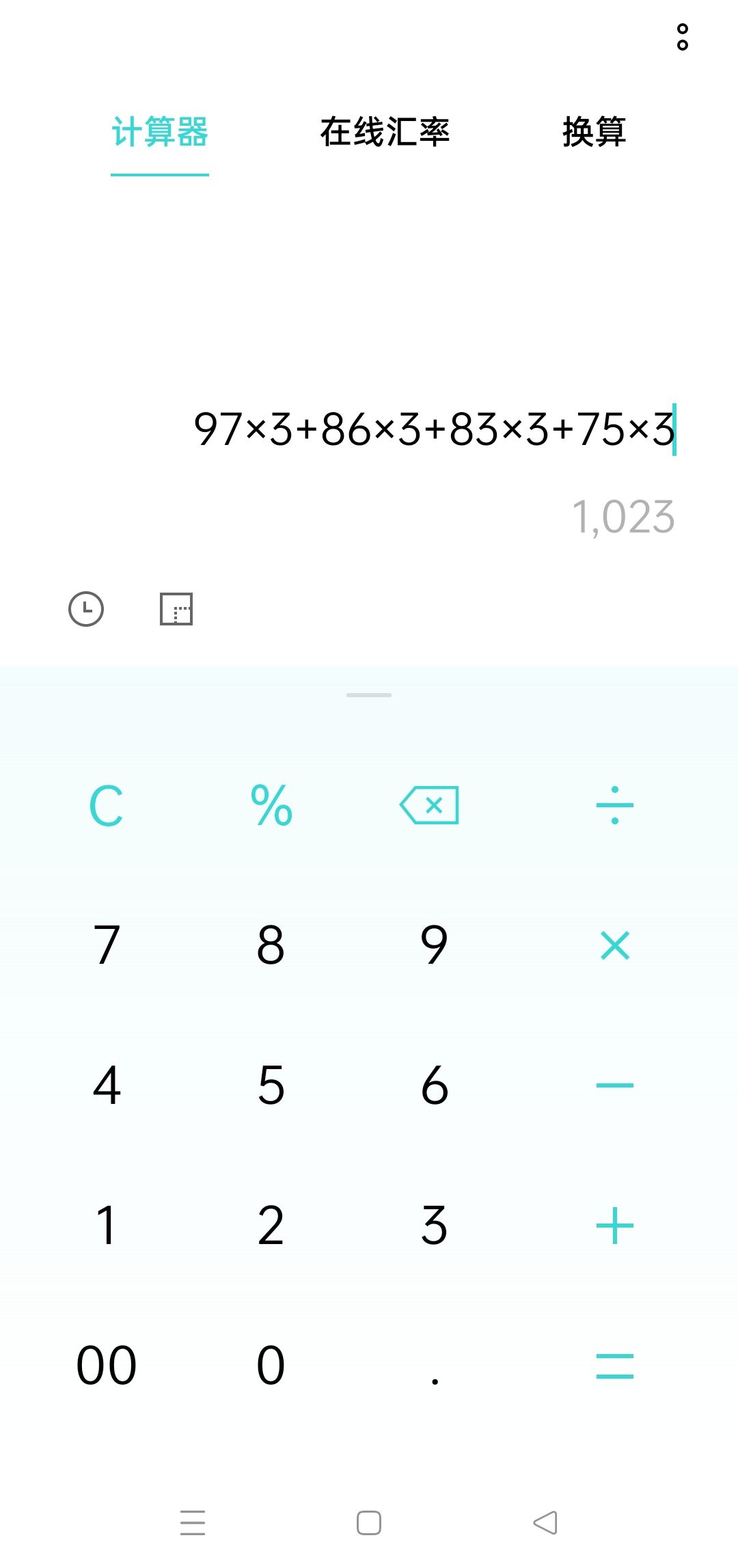The height and width of the screenshot is (1568, 738).
Task: Tap the multiplication × key
Action: coord(614,946)
